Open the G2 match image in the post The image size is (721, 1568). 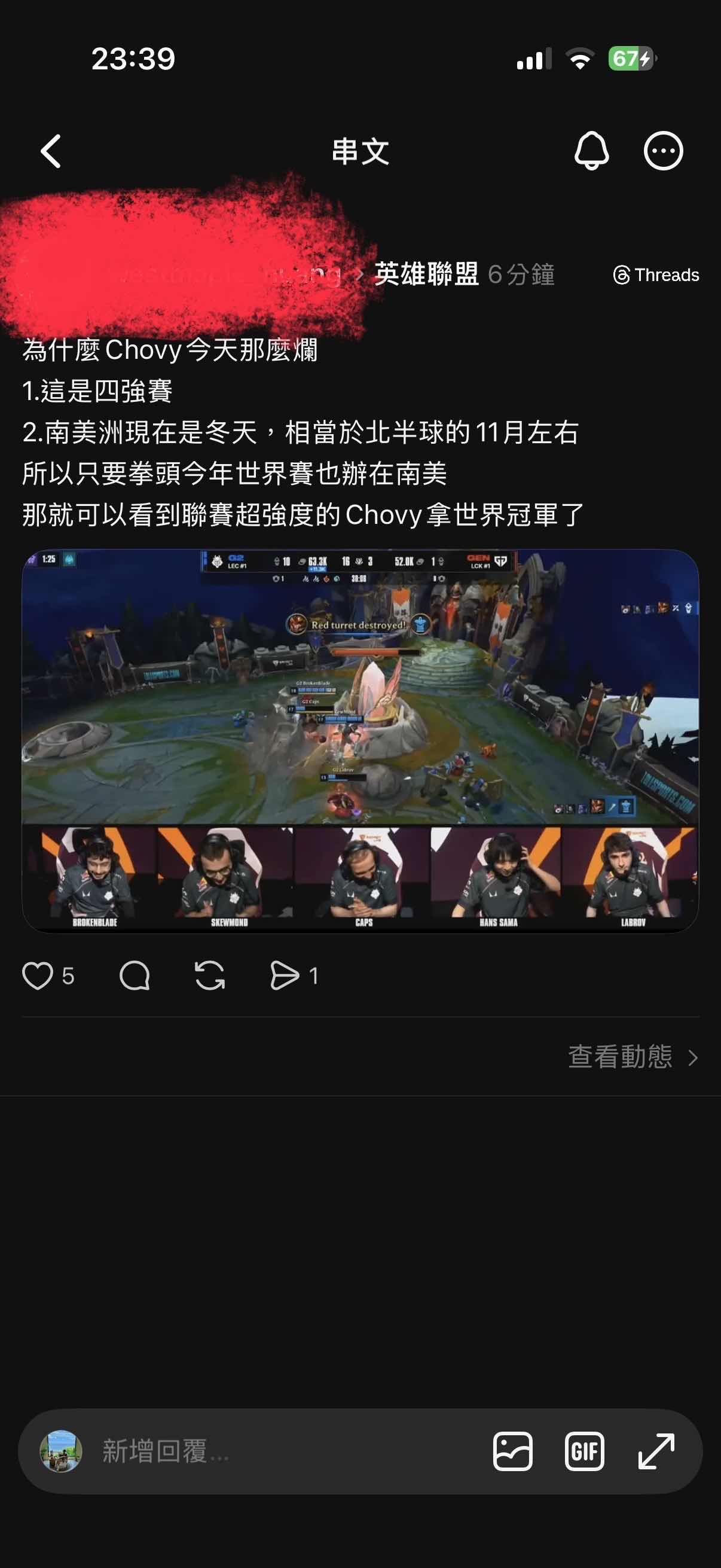click(360, 740)
